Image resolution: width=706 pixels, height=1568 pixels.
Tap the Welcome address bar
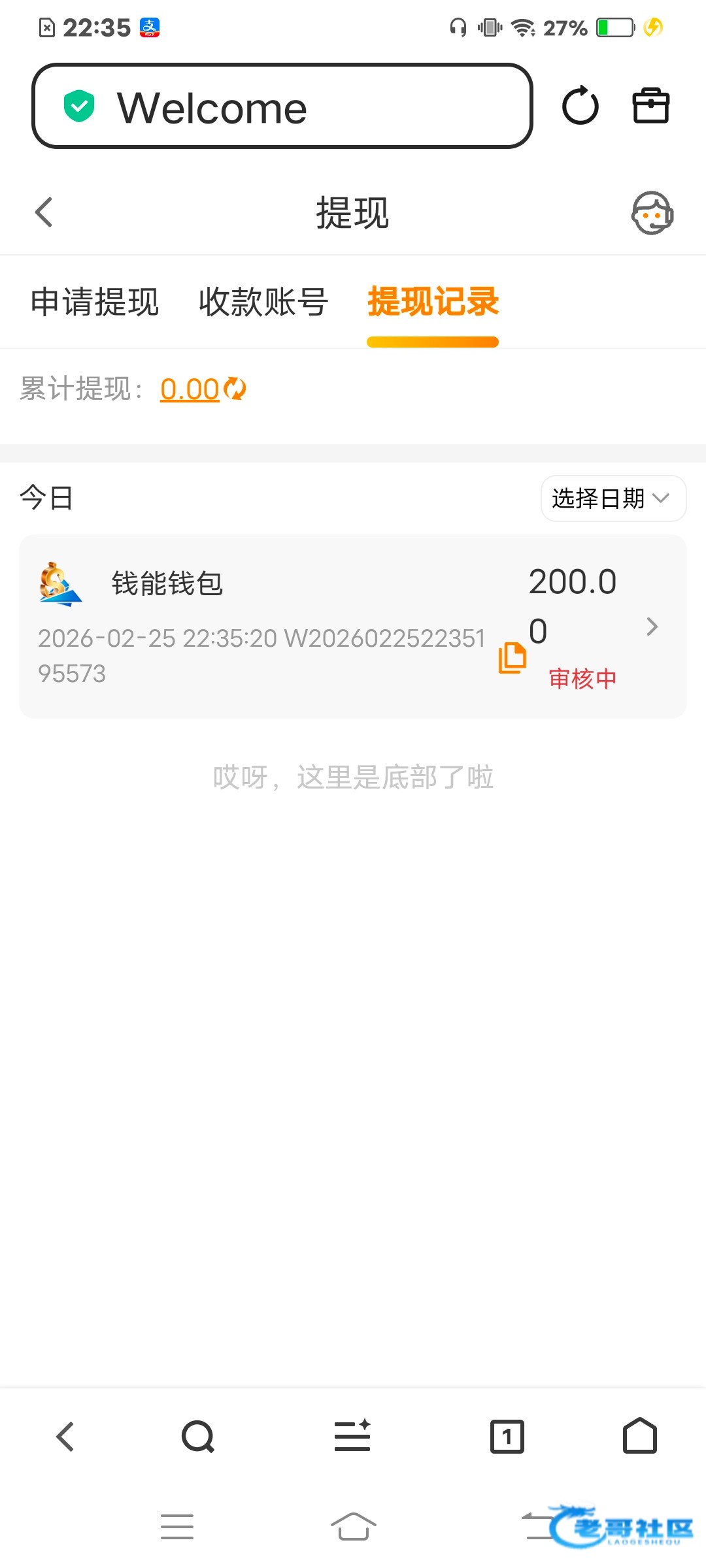pyautogui.click(x=281, y=106)
